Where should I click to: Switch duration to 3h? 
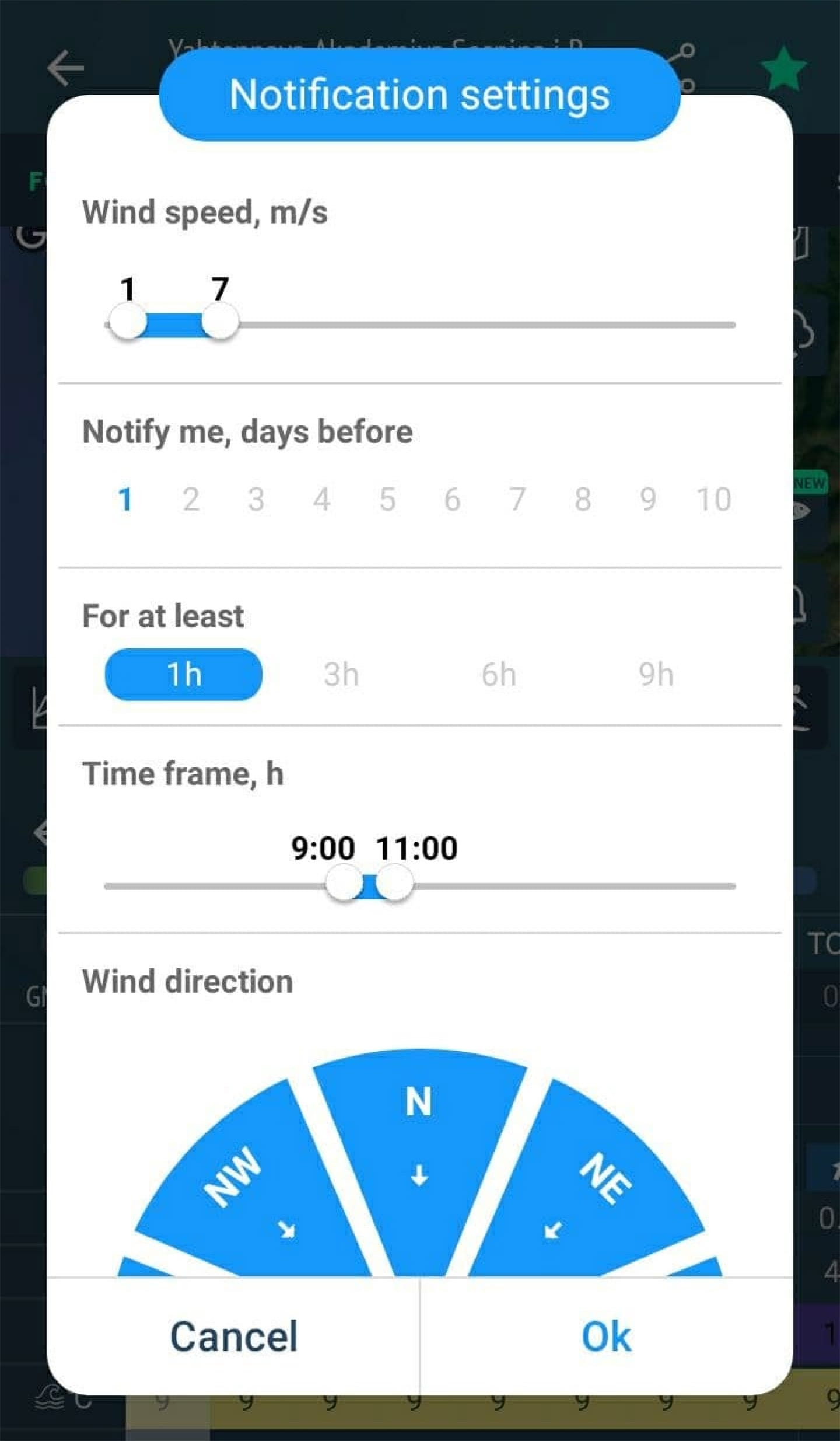coord(341,674)
